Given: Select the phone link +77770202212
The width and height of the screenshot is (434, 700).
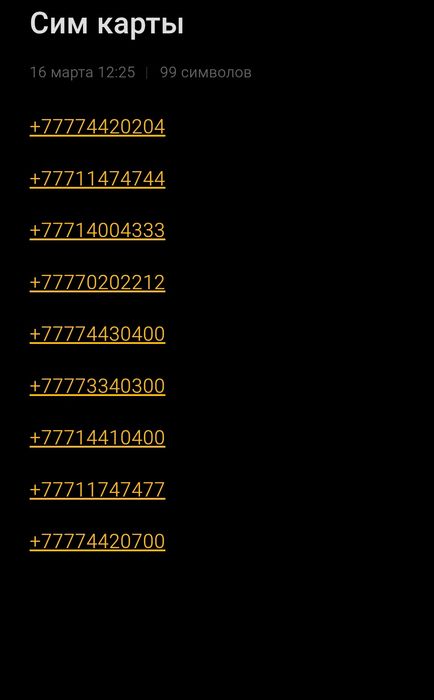Looking at the screenshot, I should pos(97,282).
